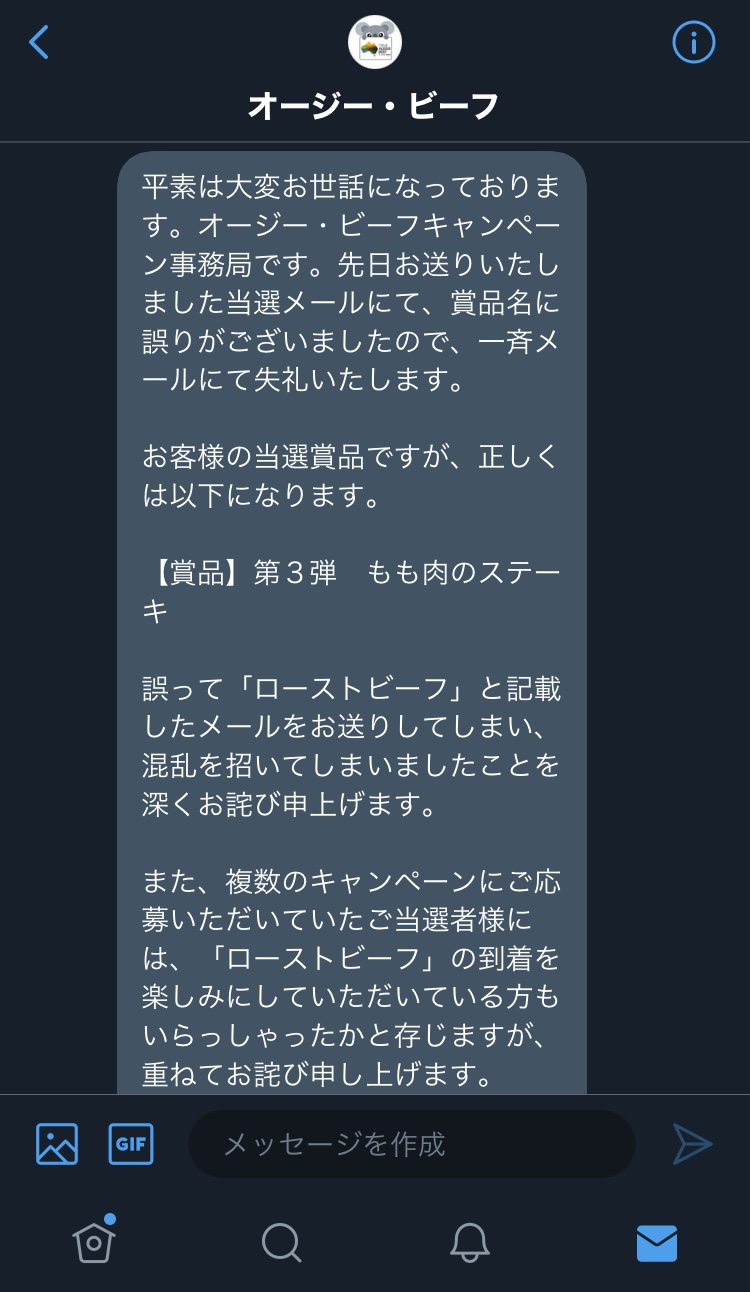This screenshot has width=750, height=1292.
Task: Switch to the Home tab
Action: [94, 1241]
